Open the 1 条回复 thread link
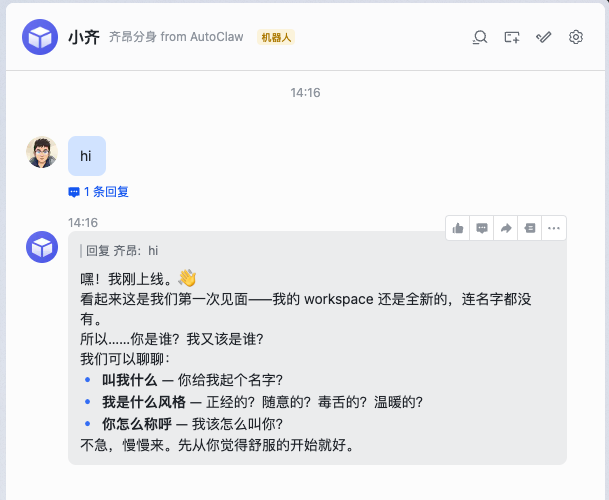The height and width of the screenshot is (500, 609). pyautogui.click(x=99, y=191)
